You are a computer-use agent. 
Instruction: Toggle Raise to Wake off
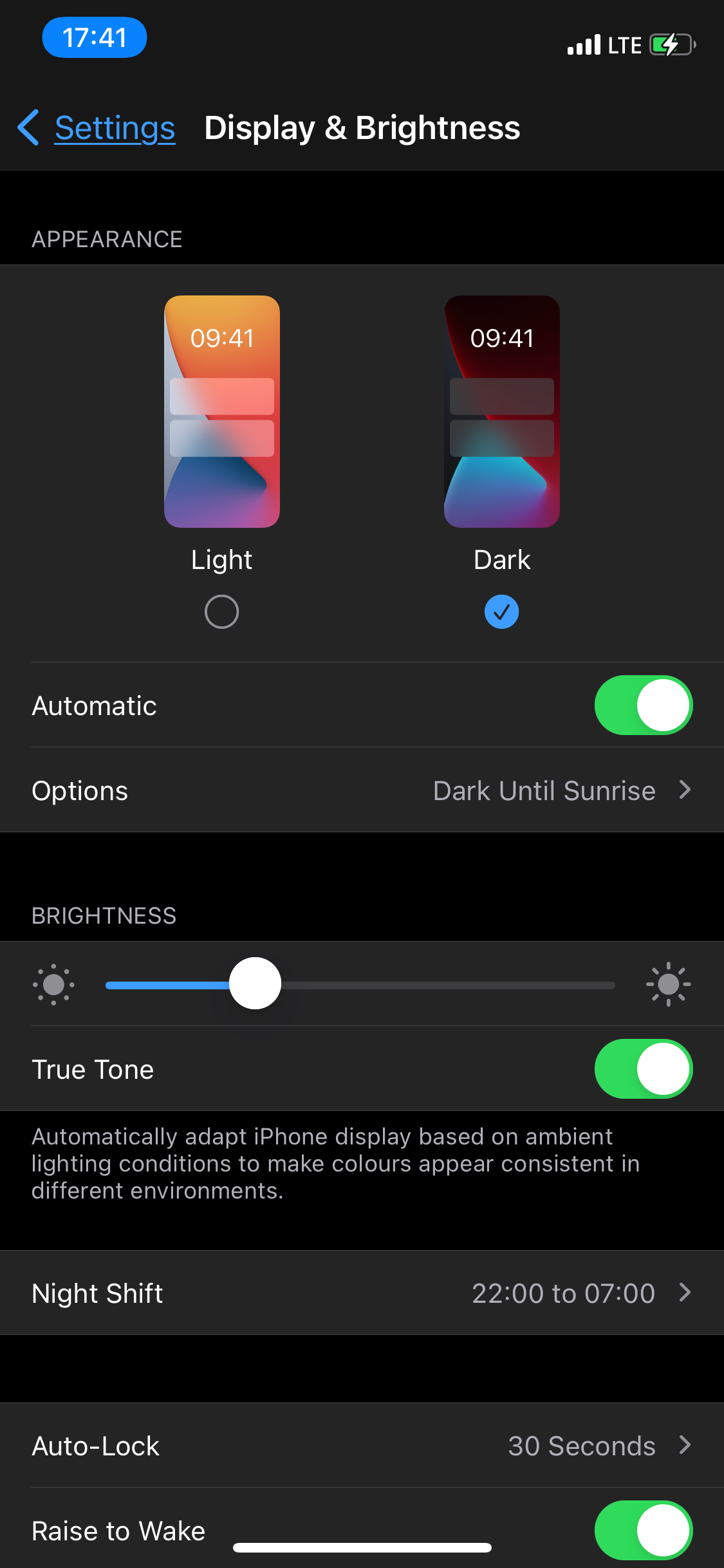point(643,1530)
